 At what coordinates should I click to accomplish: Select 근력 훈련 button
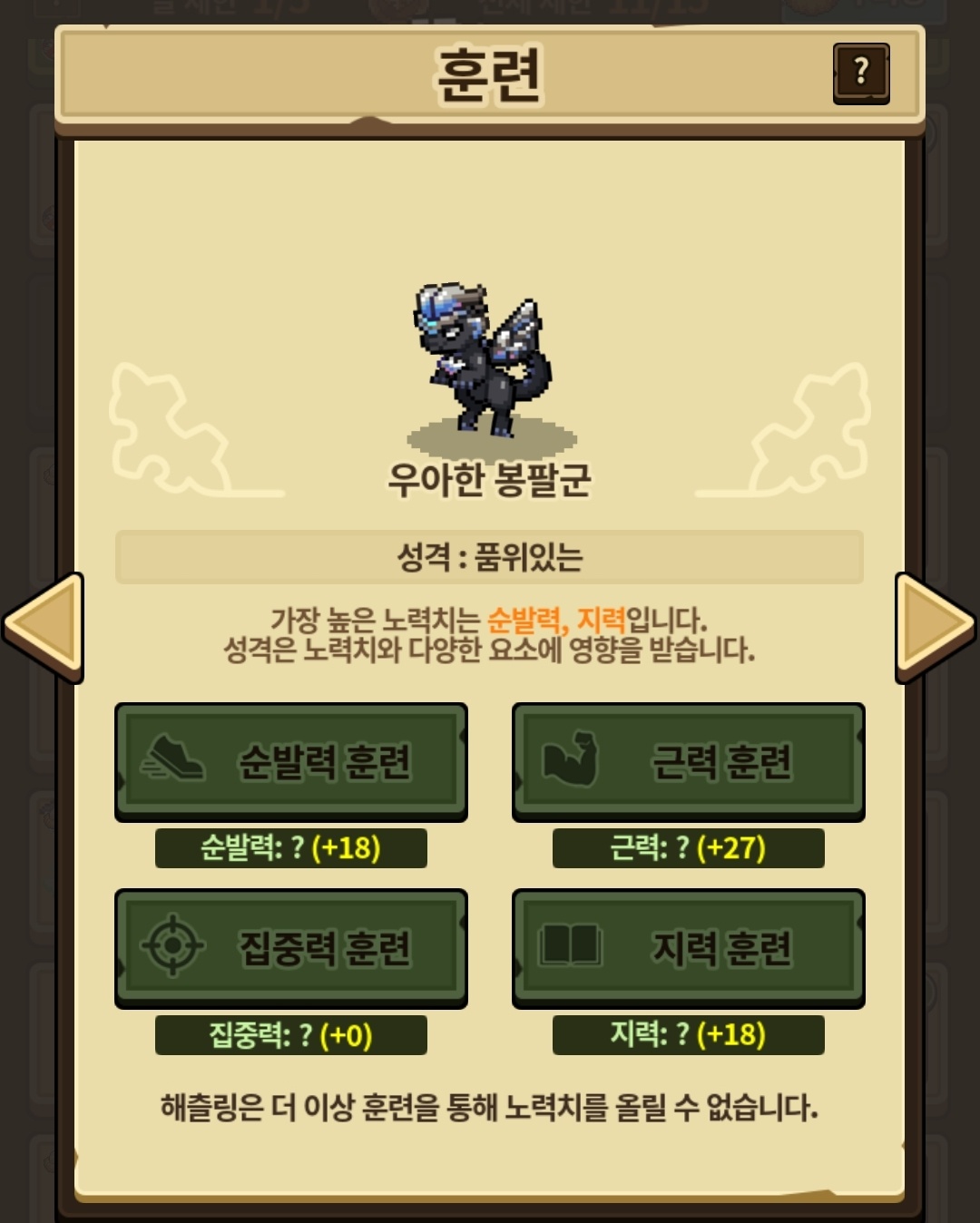tap(689, 762)
